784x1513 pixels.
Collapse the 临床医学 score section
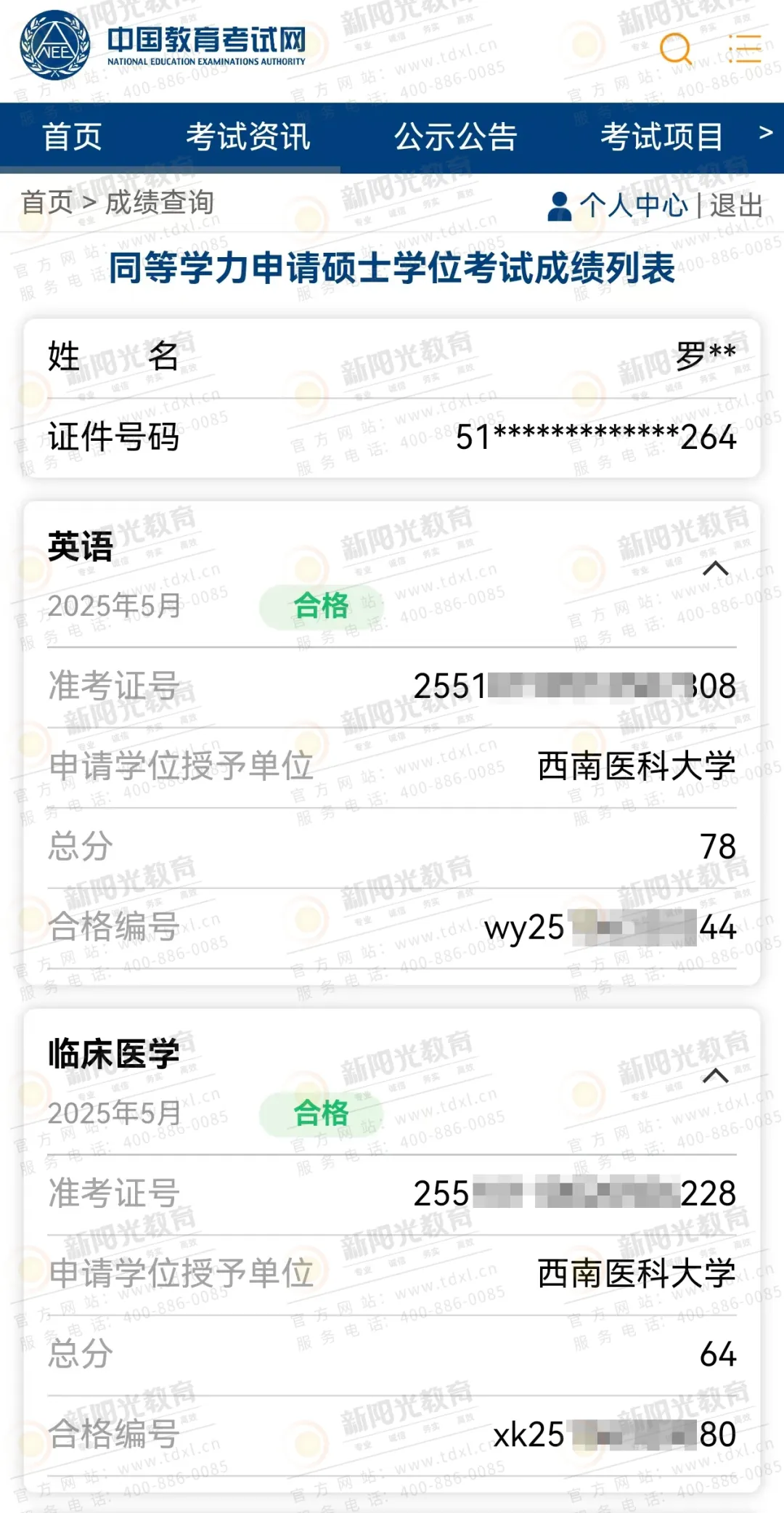tap(715, 1076)
